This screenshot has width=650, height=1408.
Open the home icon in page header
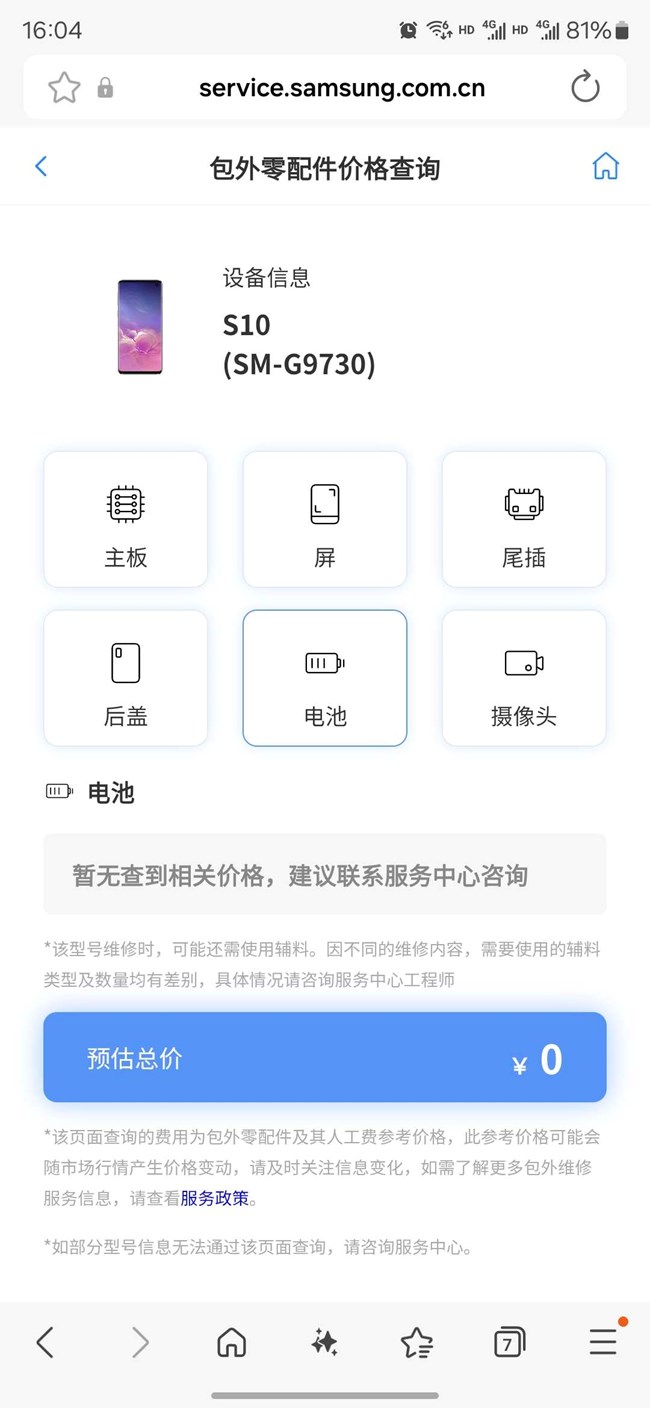(x=605, y=167)
